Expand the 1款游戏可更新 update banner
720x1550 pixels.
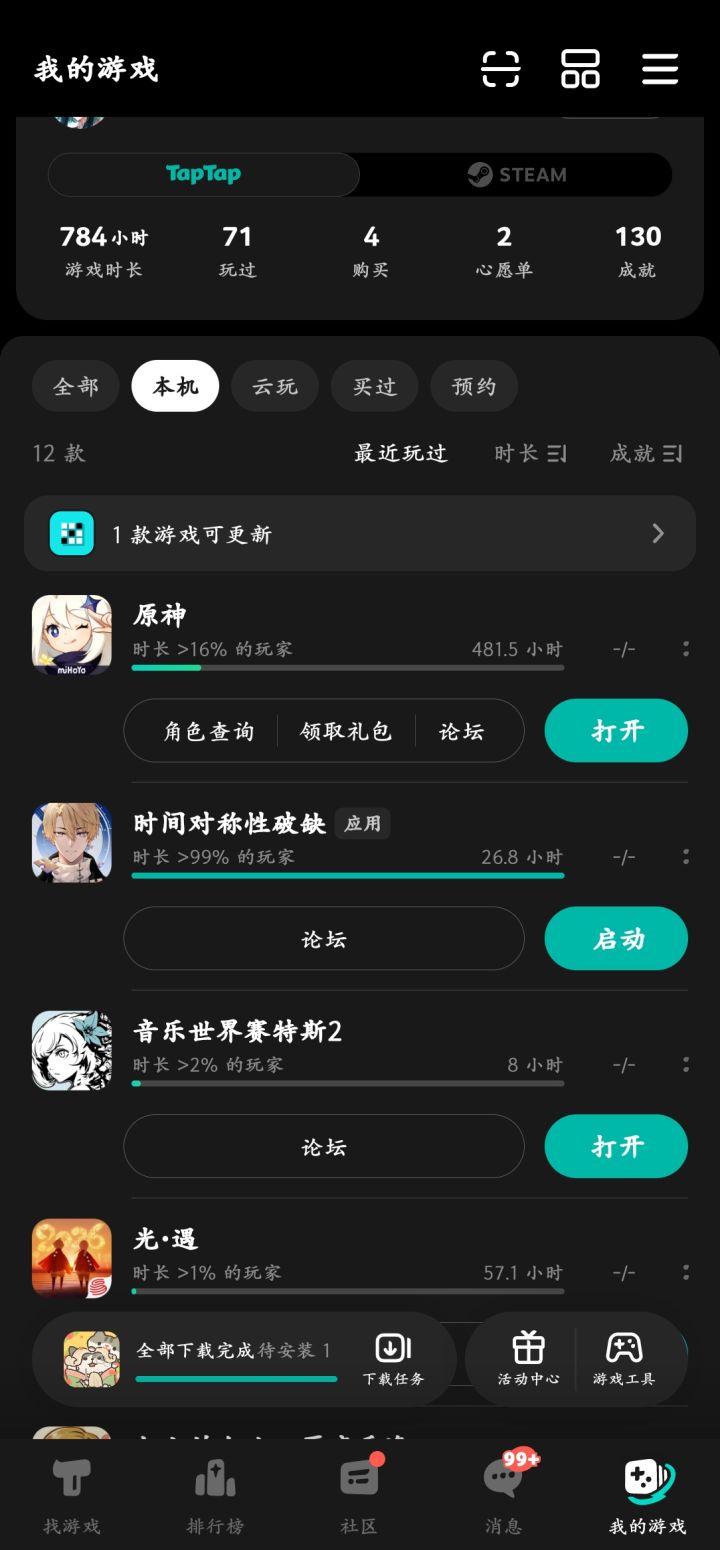click(360, 533)
